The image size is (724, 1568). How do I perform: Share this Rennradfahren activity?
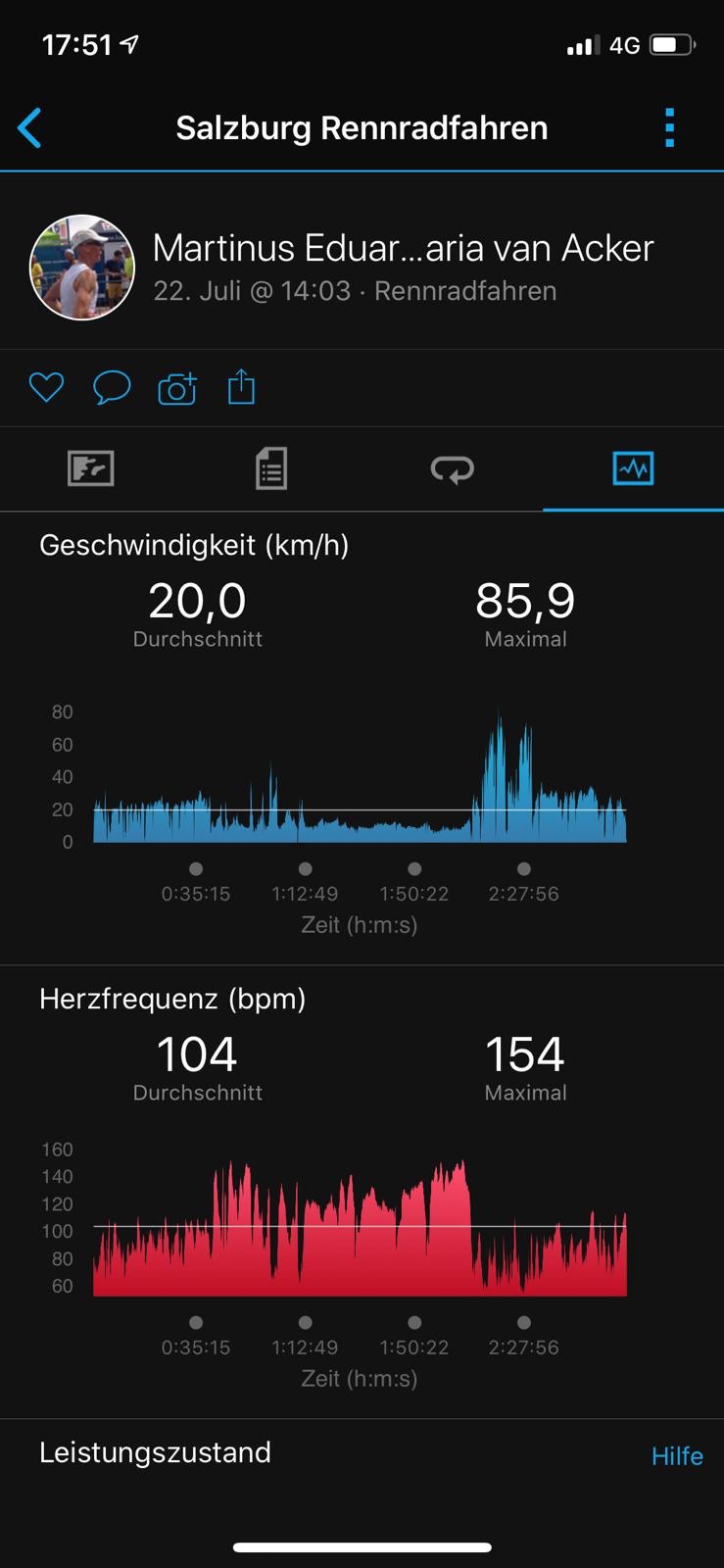241,388
